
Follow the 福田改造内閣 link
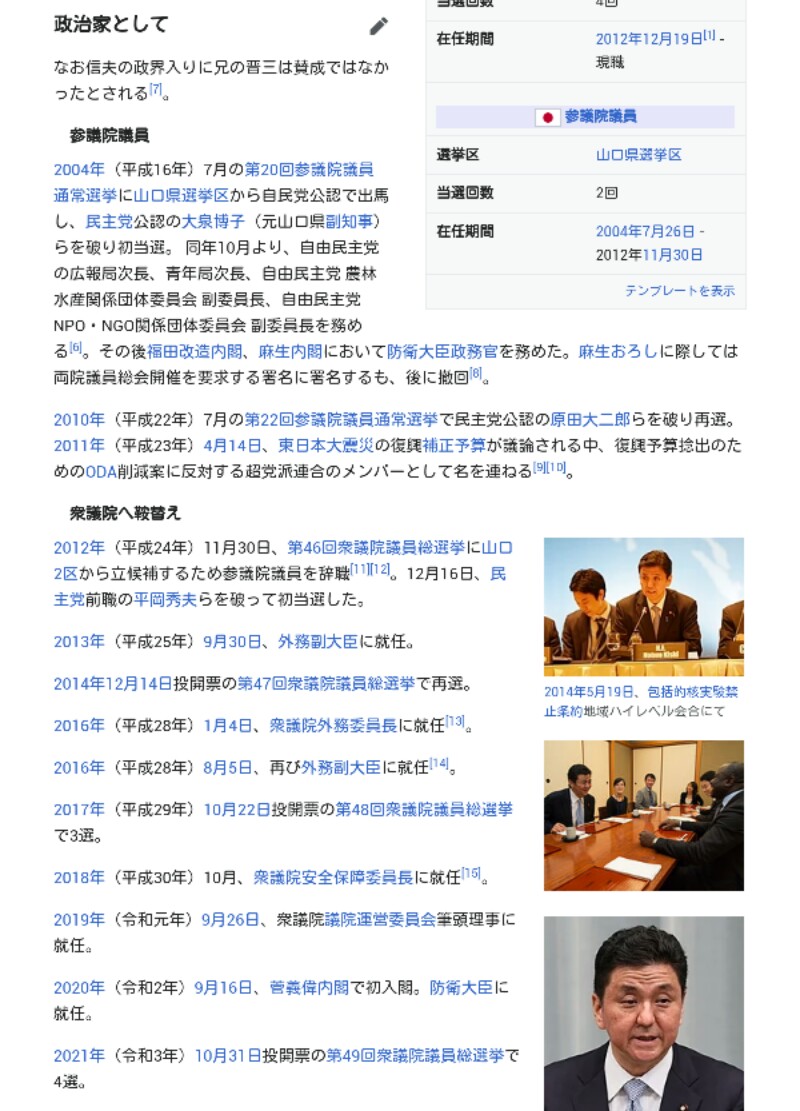195,352
